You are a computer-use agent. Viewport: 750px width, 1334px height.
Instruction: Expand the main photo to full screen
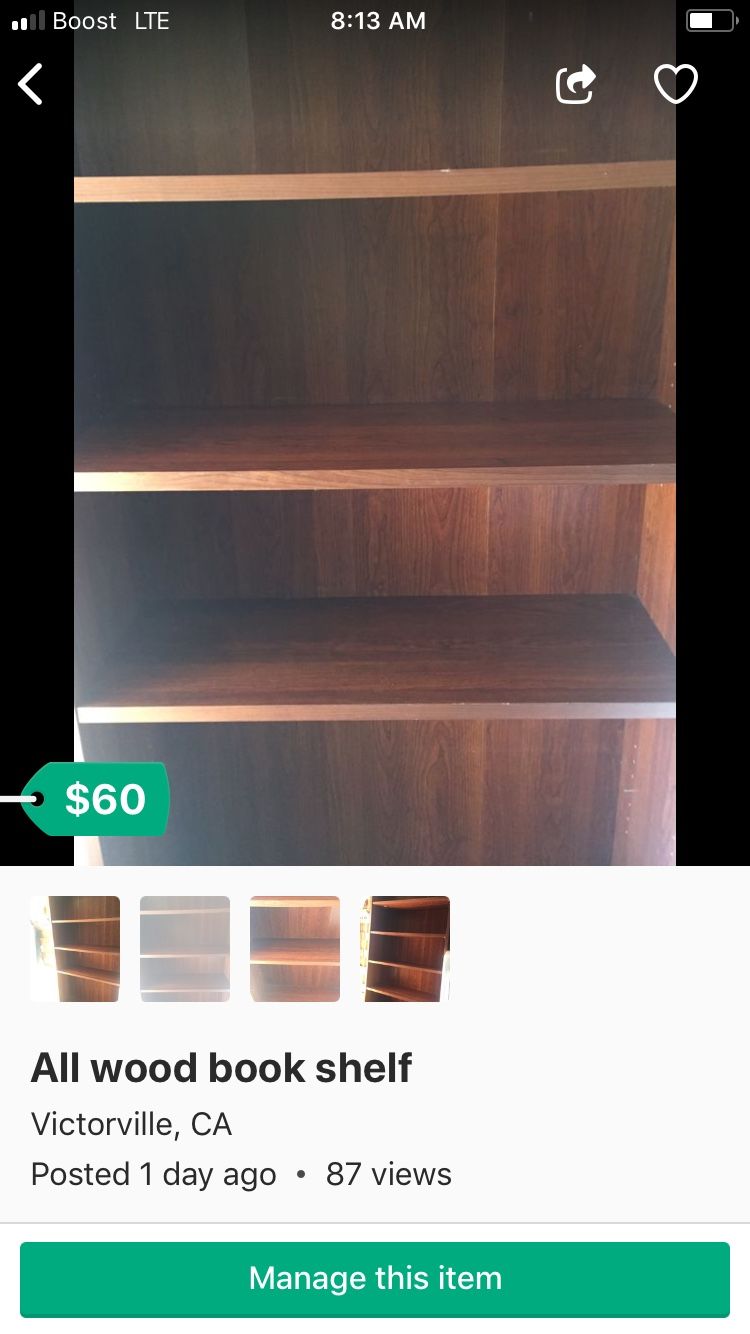(375, 450)
